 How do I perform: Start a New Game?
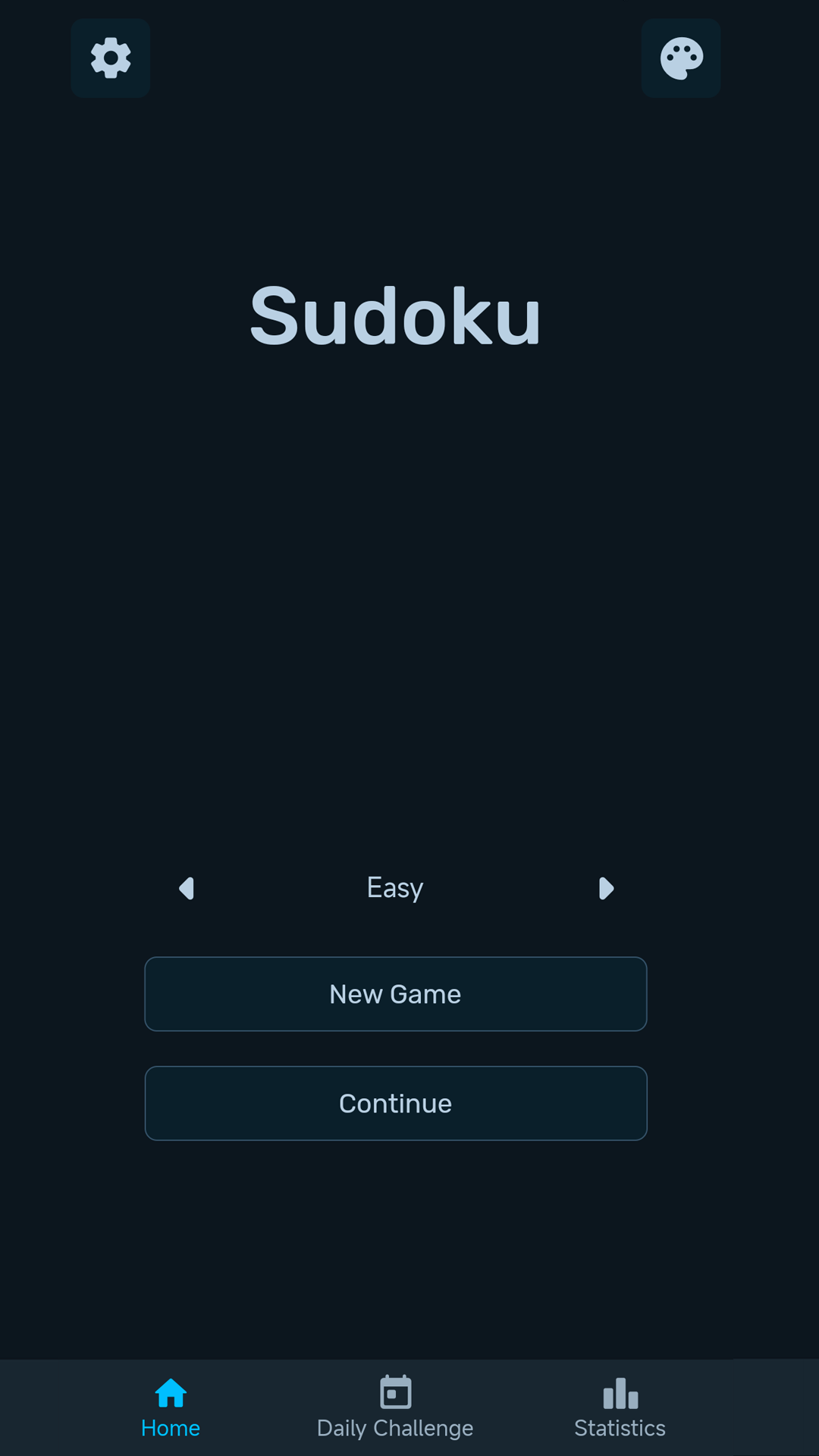(x=396, y=994)
